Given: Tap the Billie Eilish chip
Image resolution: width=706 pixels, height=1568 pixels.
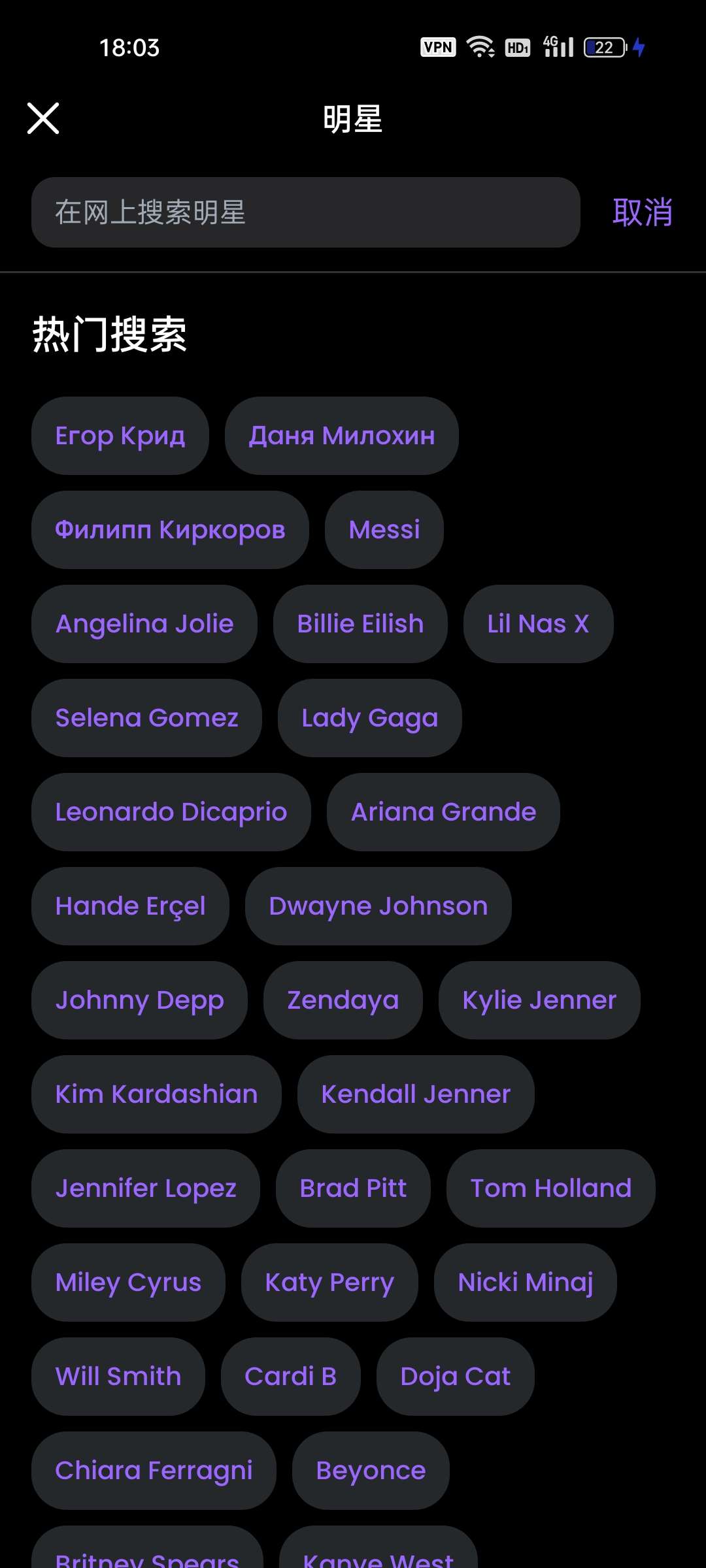Looking at the screenshot, I should click(x=360, y=624).
